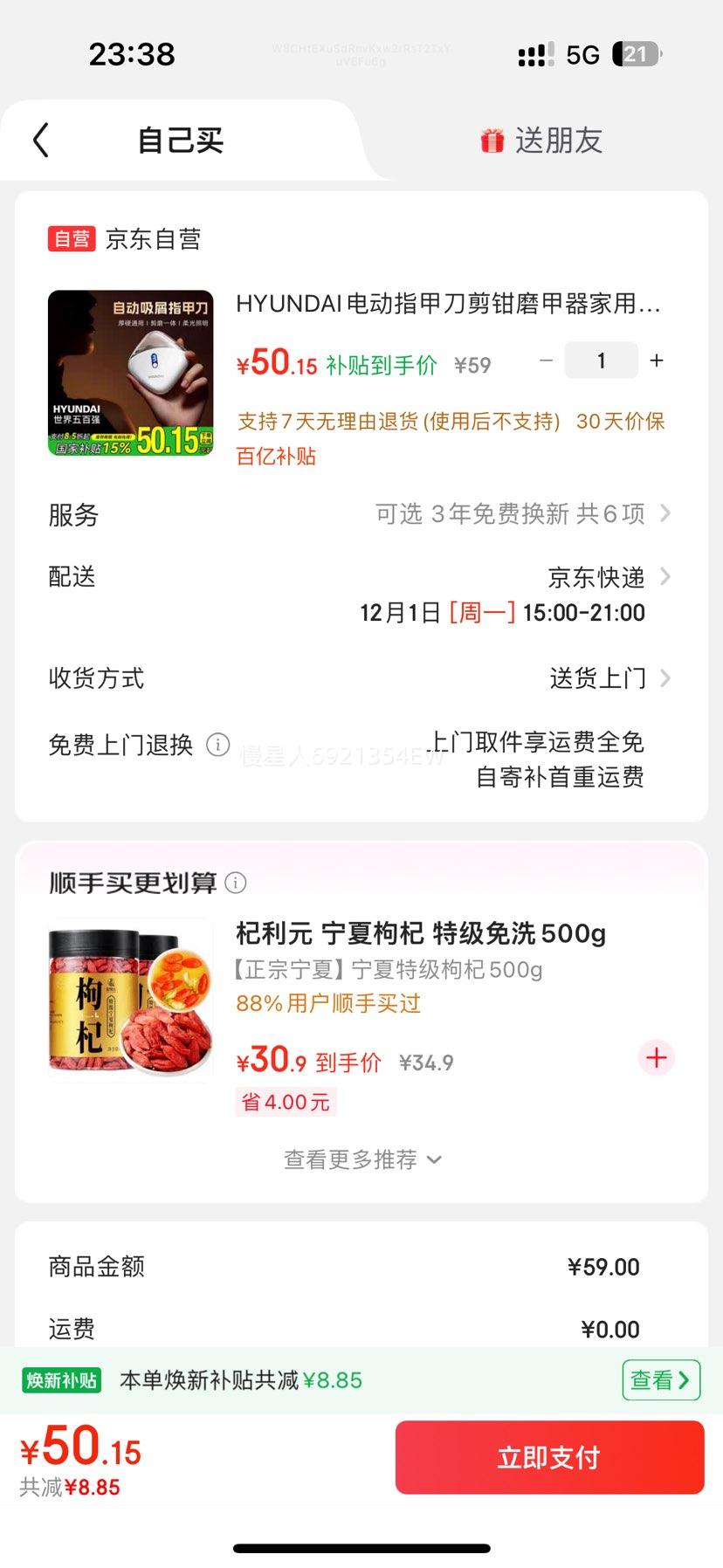Tap the 立即支付 payment button
Image resolution: width=723 pixels, height=1568 pixels.
pos(549,1457)
